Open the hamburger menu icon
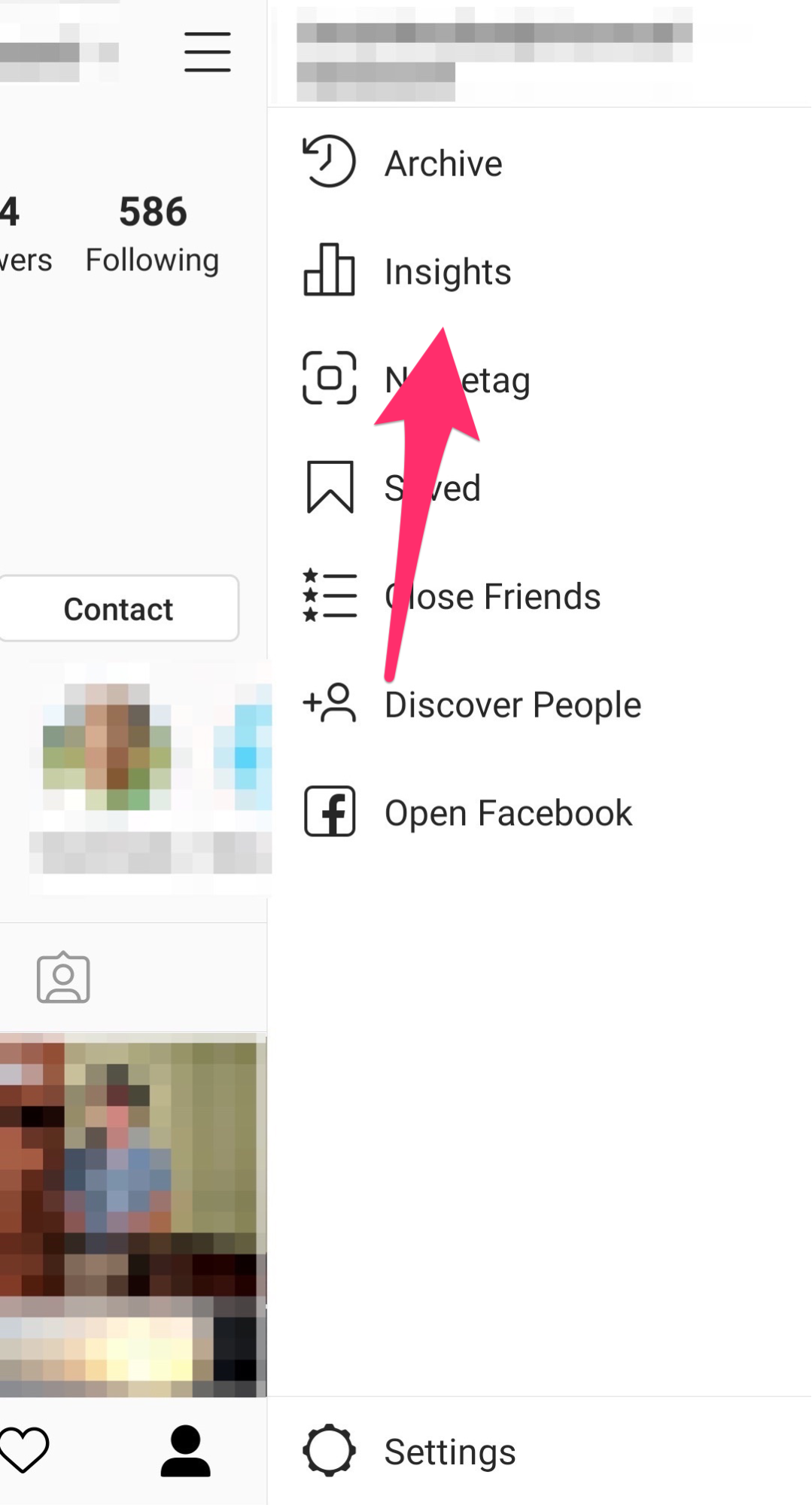Viewport: 812px width, 1505px height. pyautogui.click(x=206, y=53)
